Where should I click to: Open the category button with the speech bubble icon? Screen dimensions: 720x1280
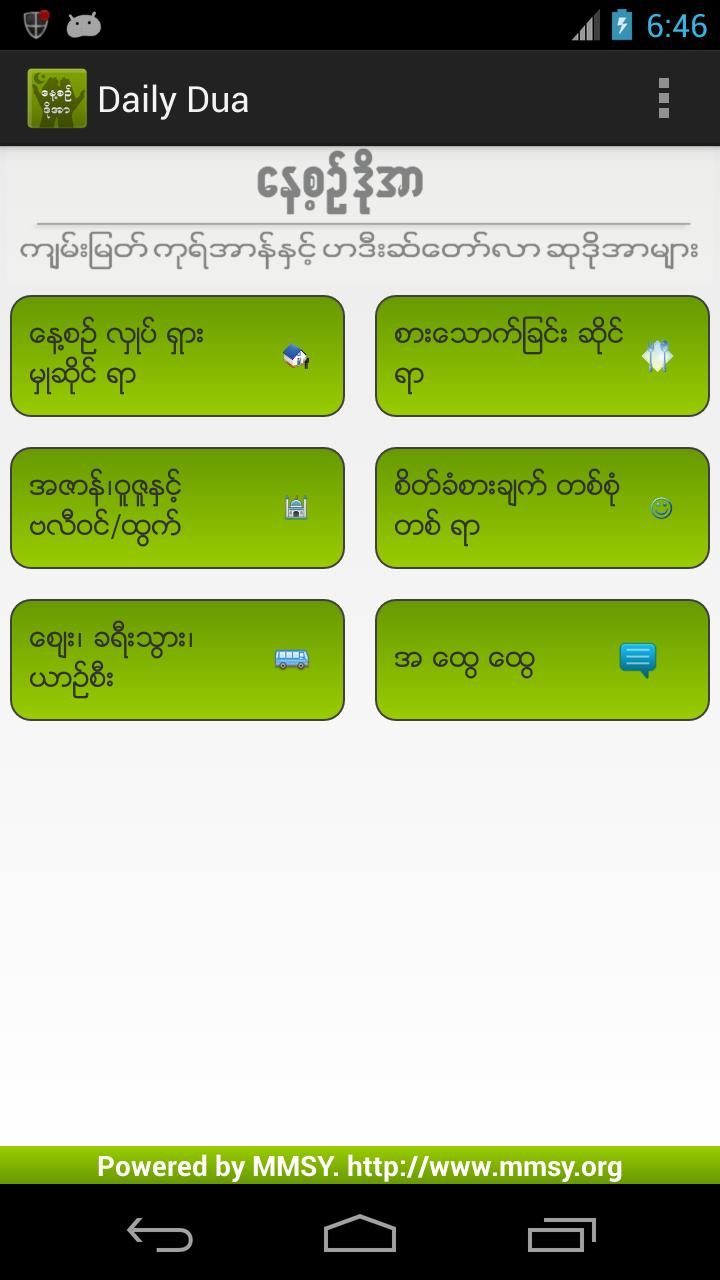pyautogui.click(x=542, y=660)
